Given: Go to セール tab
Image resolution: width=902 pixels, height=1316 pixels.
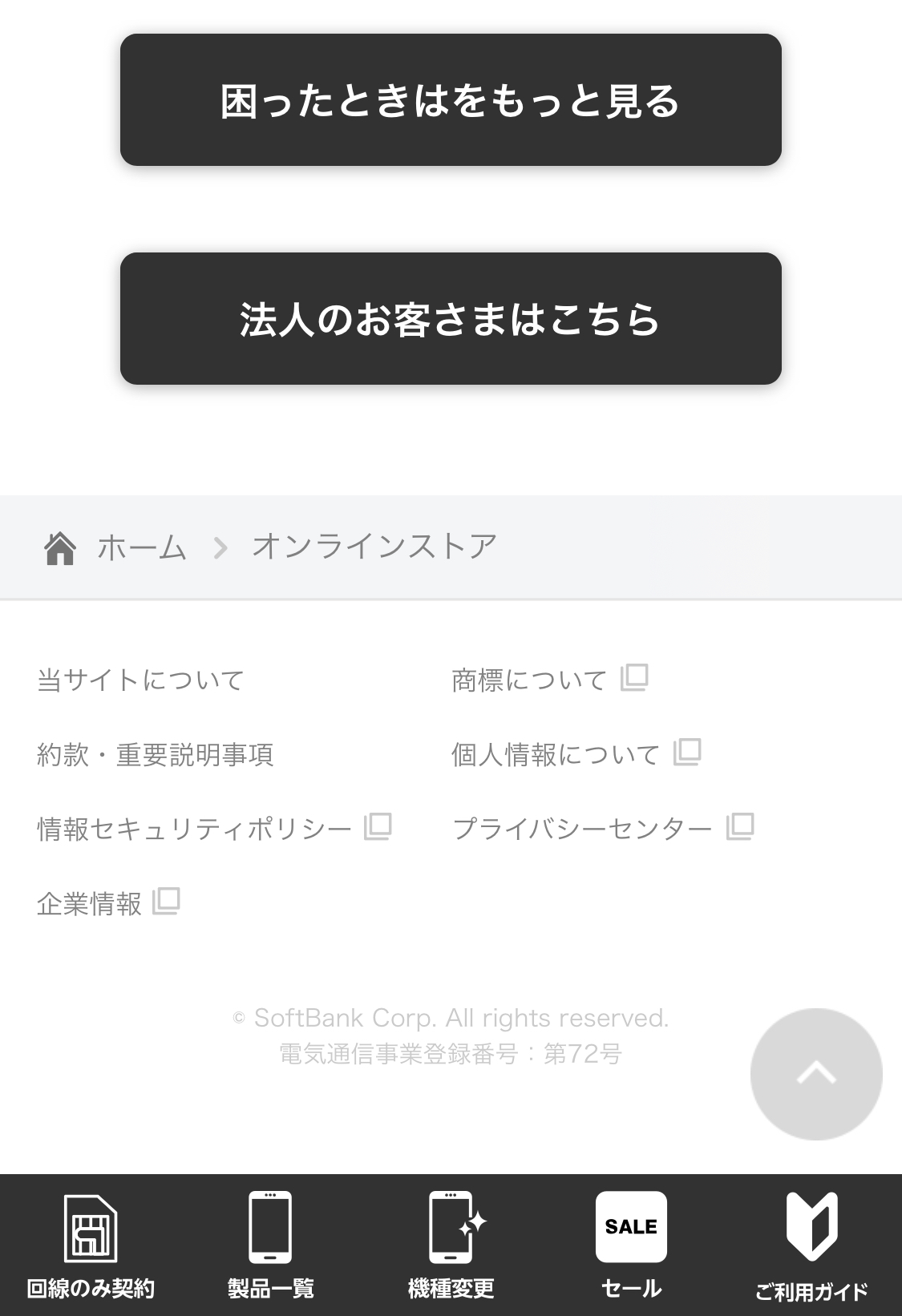Looking at the screenshot, I should tap(632, 1245).
